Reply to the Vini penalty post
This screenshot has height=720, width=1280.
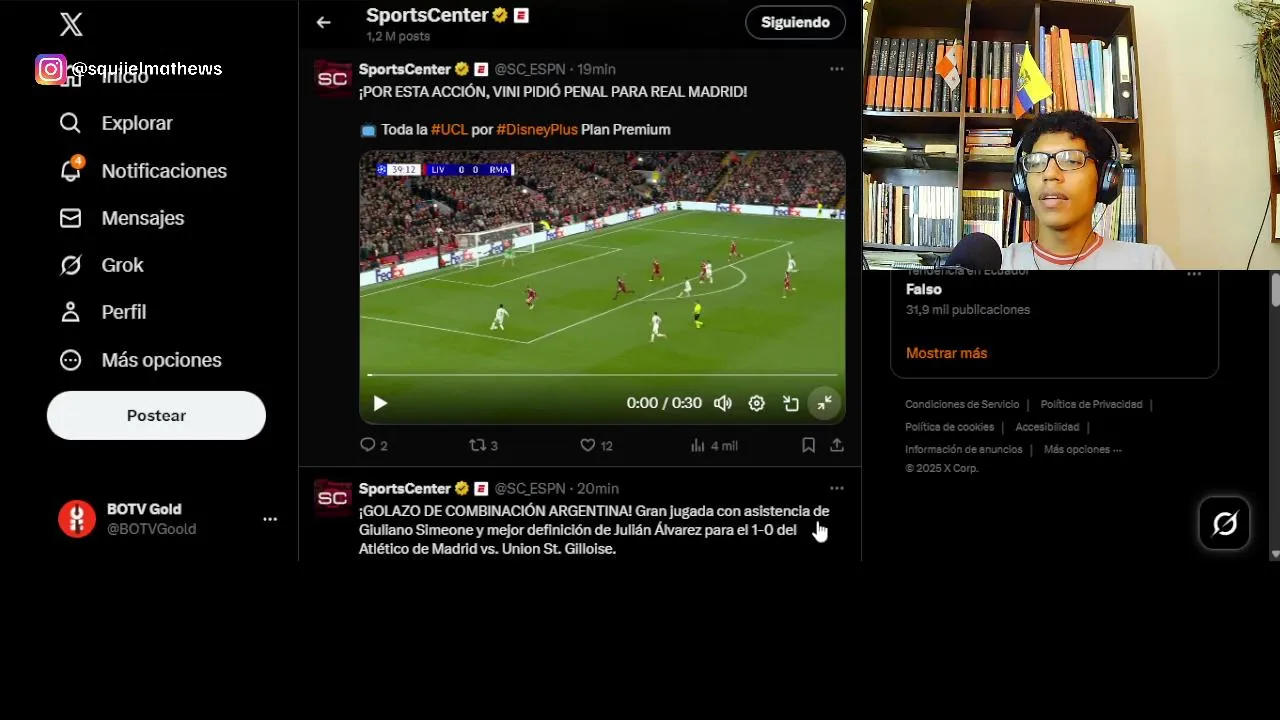click(368, 445)
